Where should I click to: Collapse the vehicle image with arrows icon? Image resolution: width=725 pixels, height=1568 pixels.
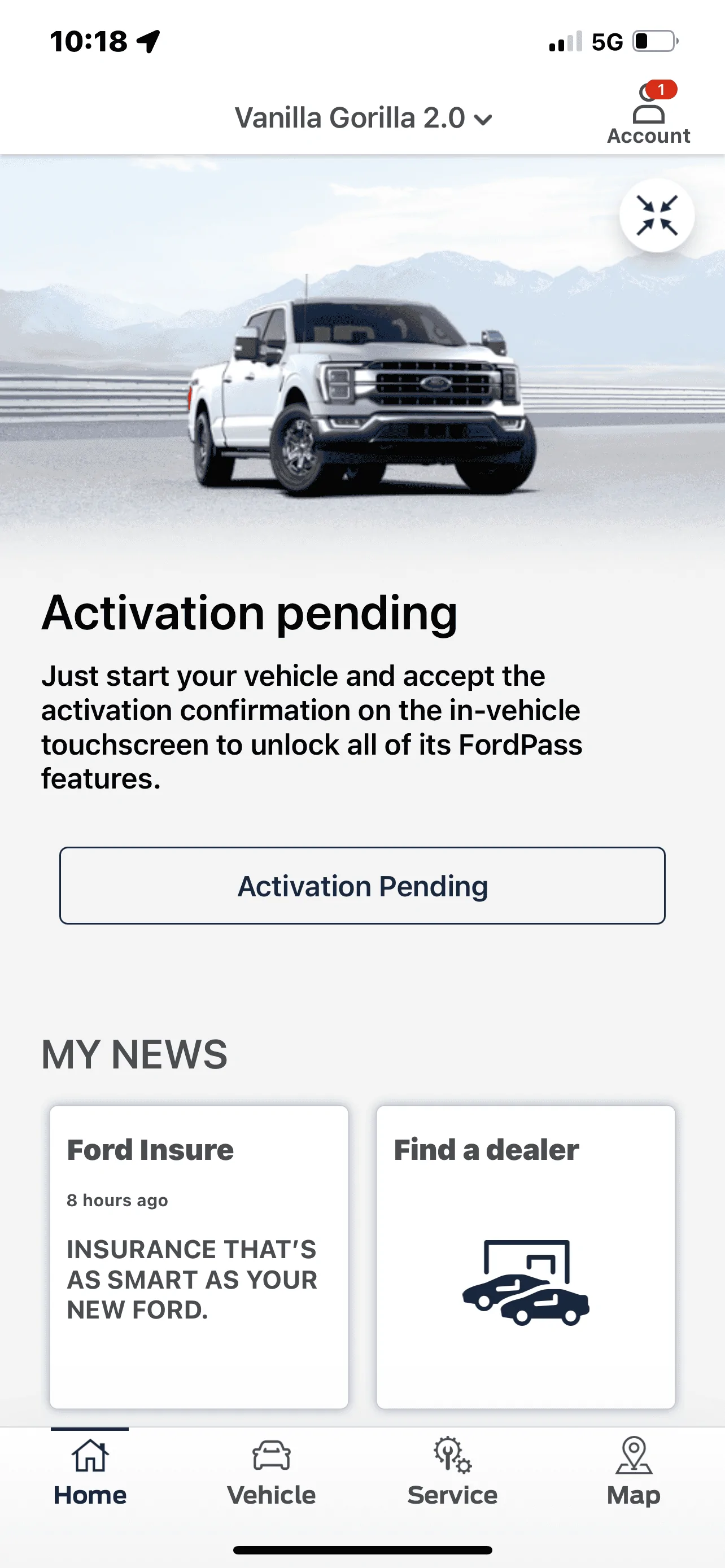656,216
